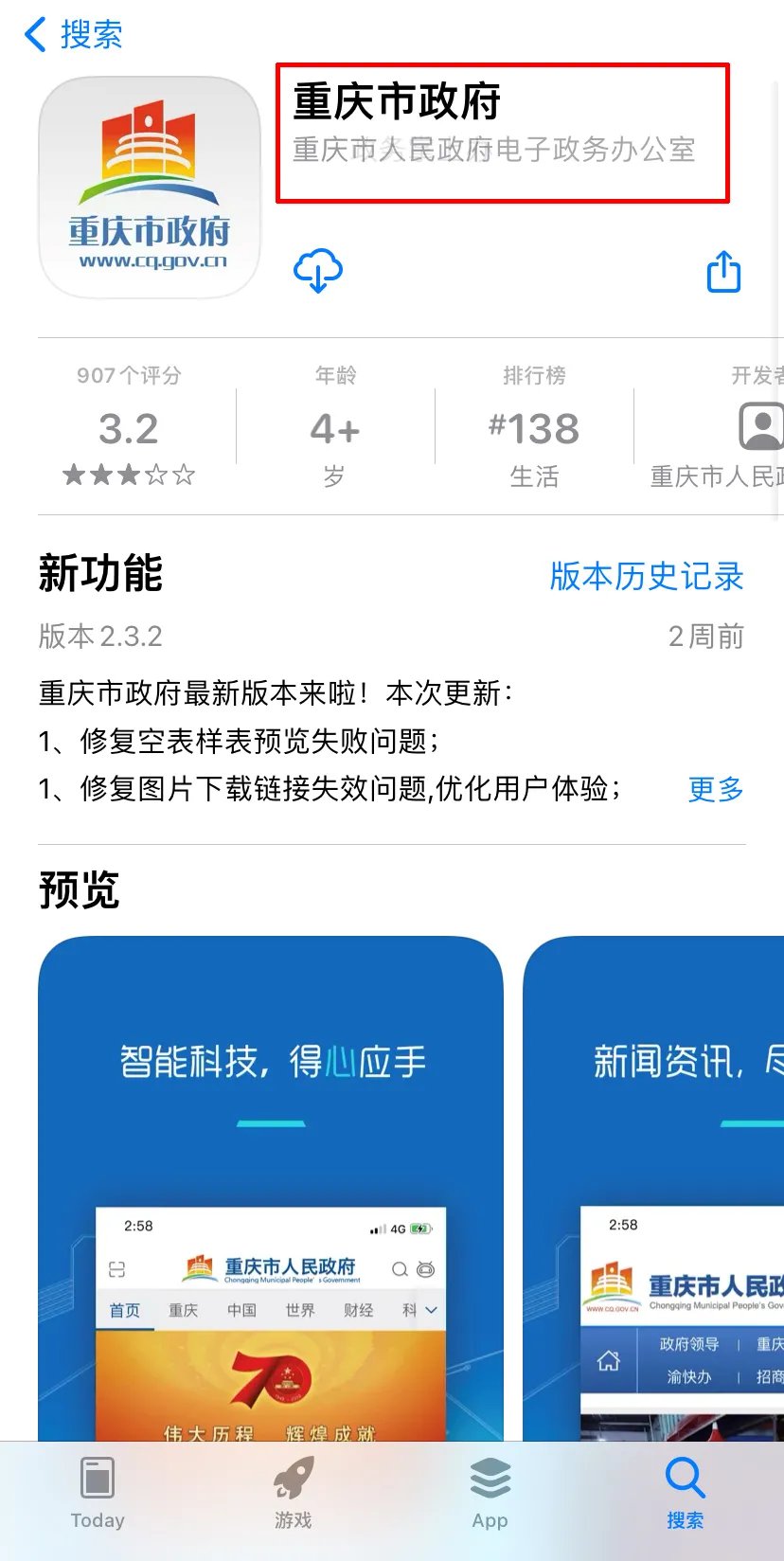Select the 搜索 tab in bottom bar
This screenshot has height=1561, width=784.
point(685,1494)
